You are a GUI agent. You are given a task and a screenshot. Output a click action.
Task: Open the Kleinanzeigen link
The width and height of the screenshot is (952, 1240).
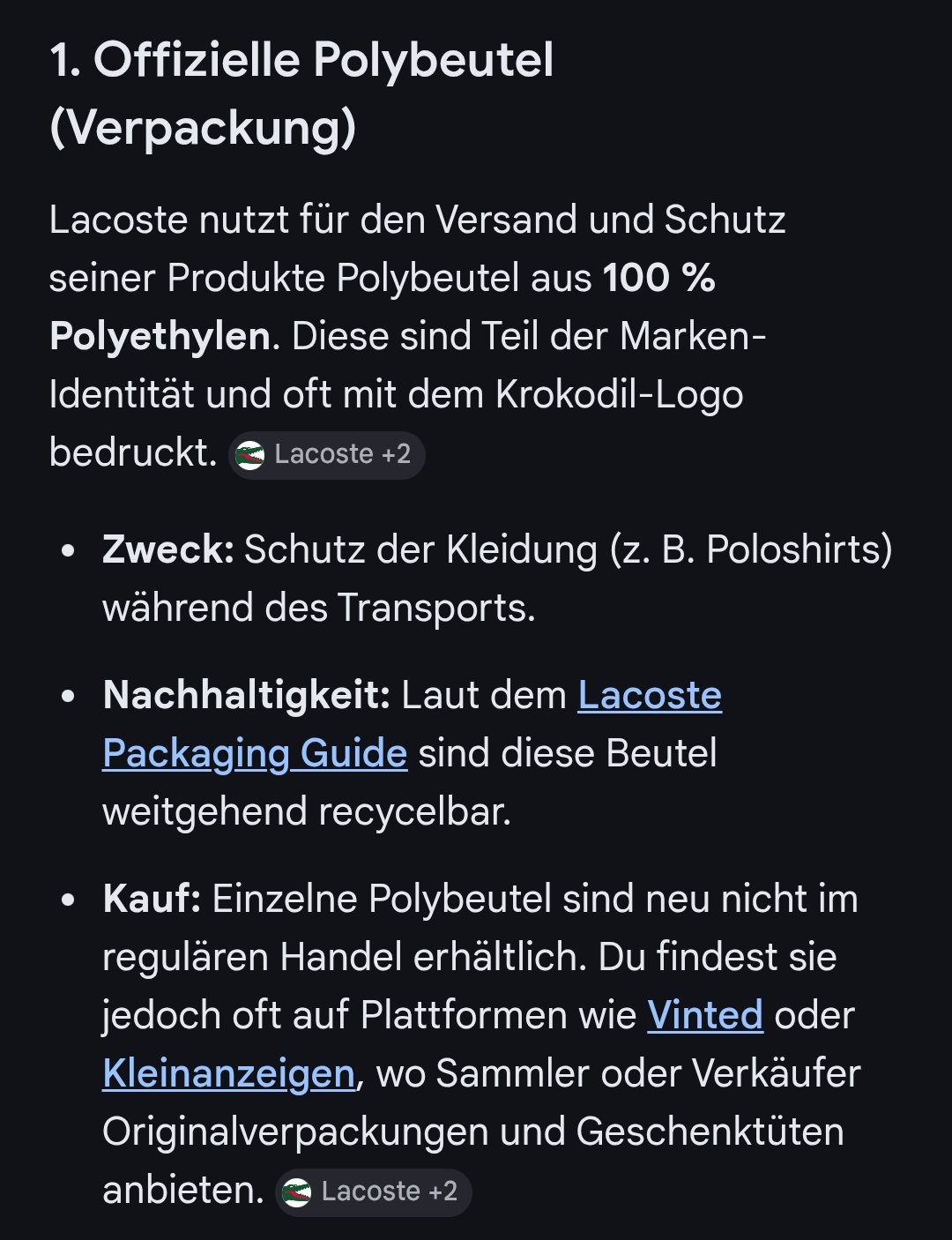tap(229, 1073)
